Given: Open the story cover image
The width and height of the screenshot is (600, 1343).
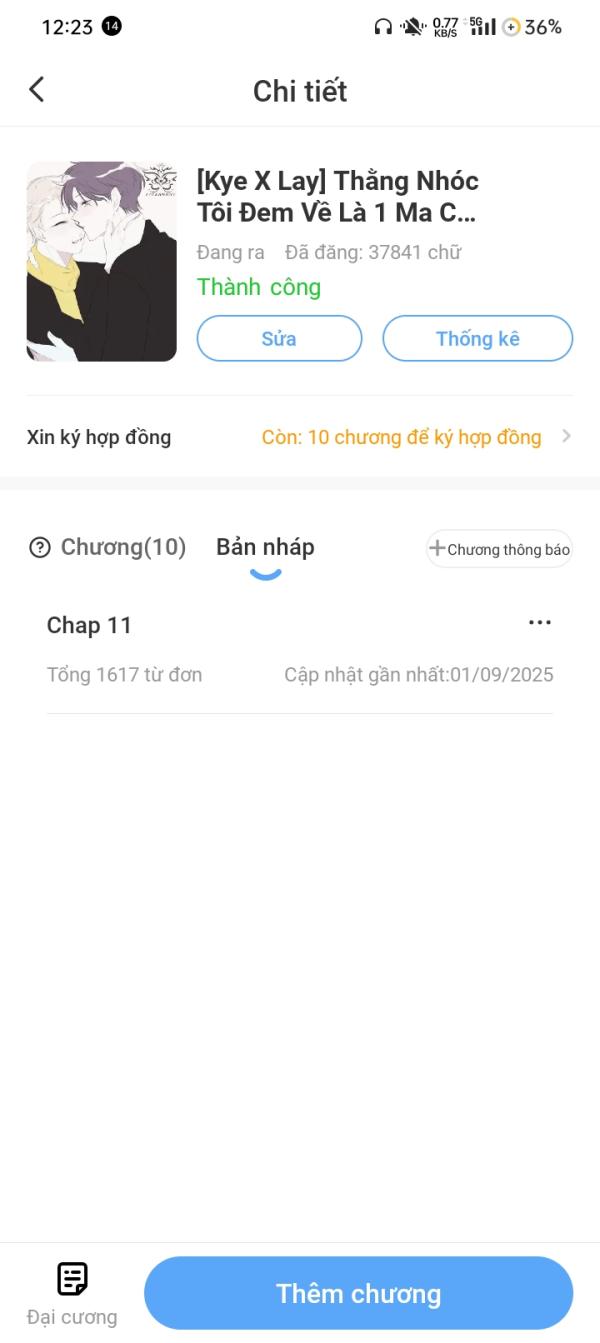Looking at the screenshot, I should 101,261.
